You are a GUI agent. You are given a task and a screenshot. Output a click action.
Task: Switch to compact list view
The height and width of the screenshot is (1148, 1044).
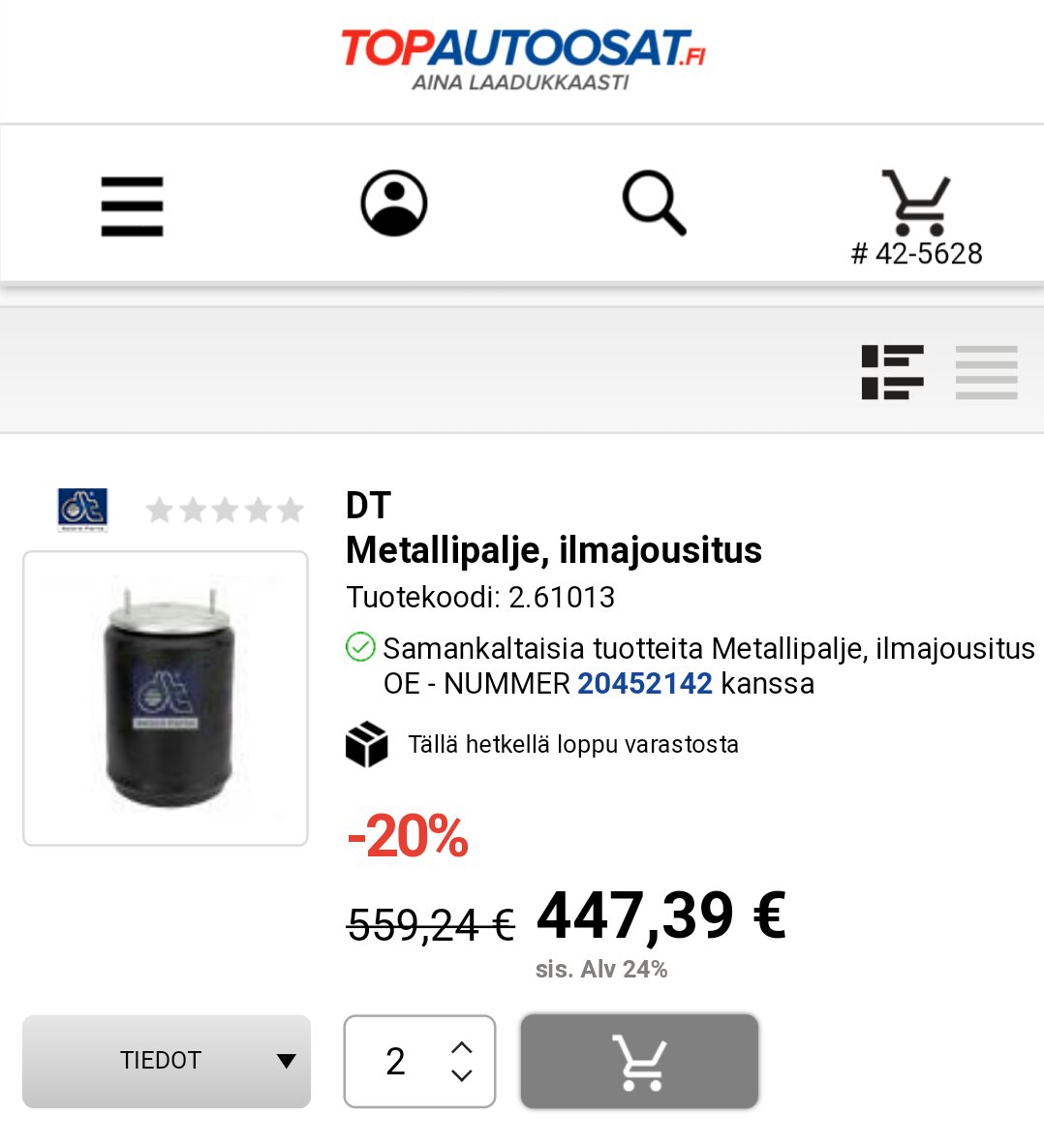point(986,372)
